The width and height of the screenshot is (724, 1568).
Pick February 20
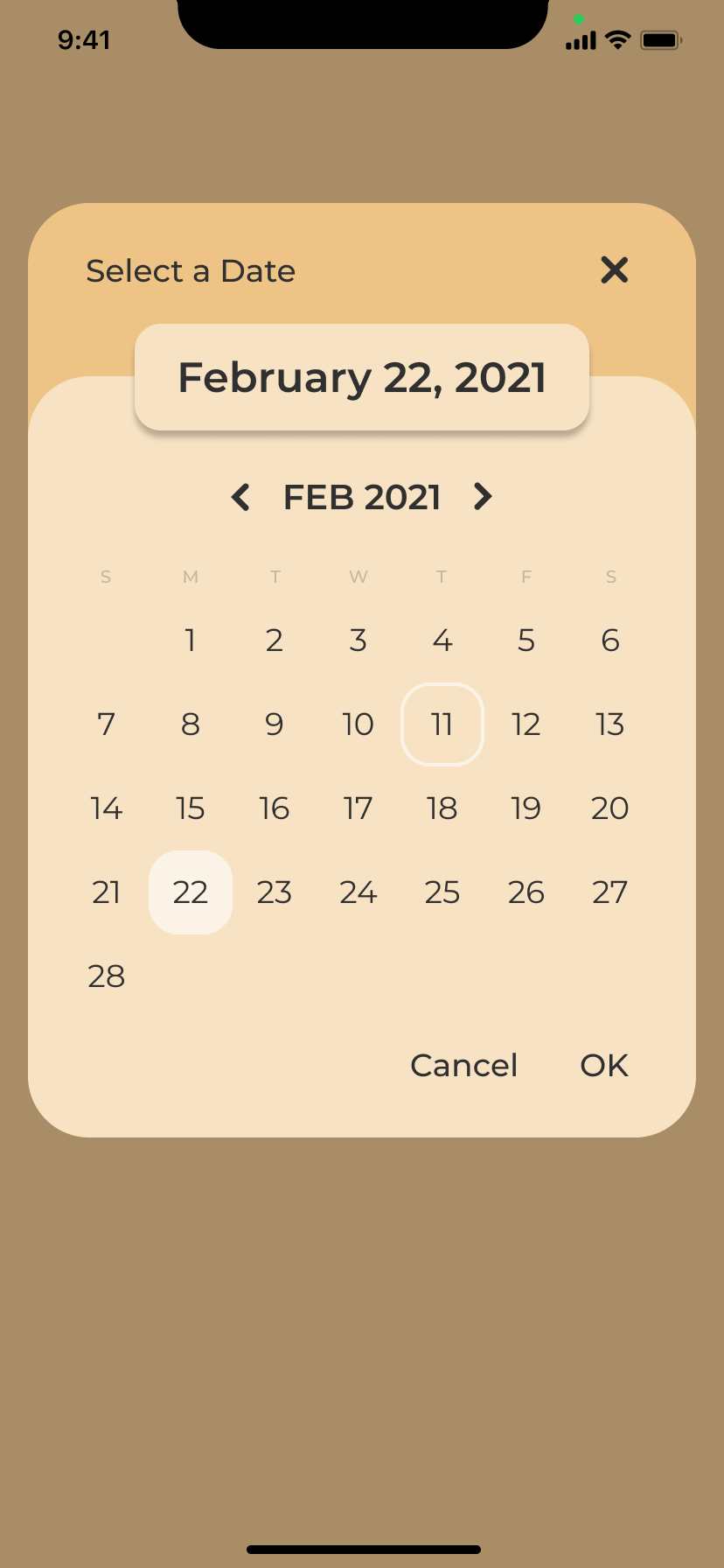[x=610, y=808]
